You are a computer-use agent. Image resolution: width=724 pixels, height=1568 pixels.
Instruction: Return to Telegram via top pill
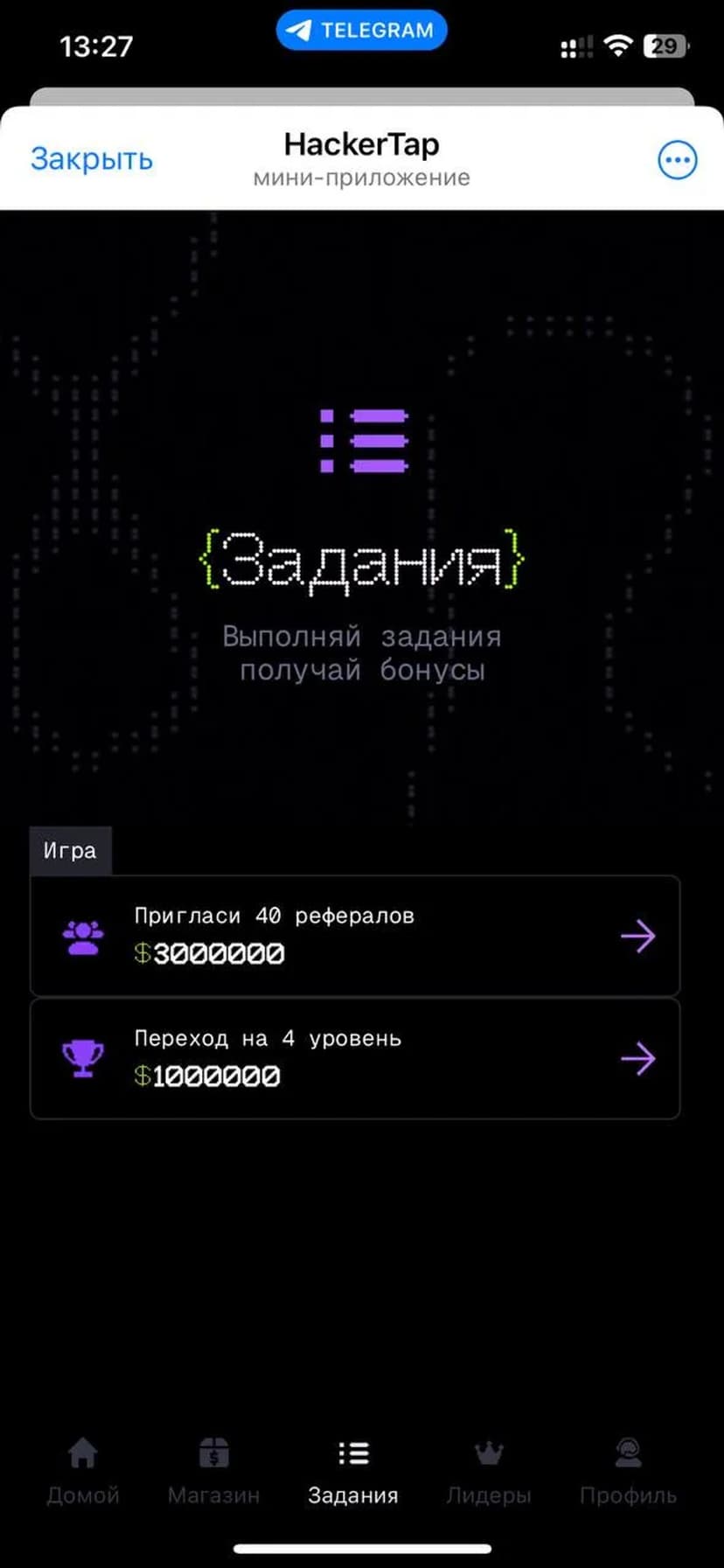(x=361, y=31)
